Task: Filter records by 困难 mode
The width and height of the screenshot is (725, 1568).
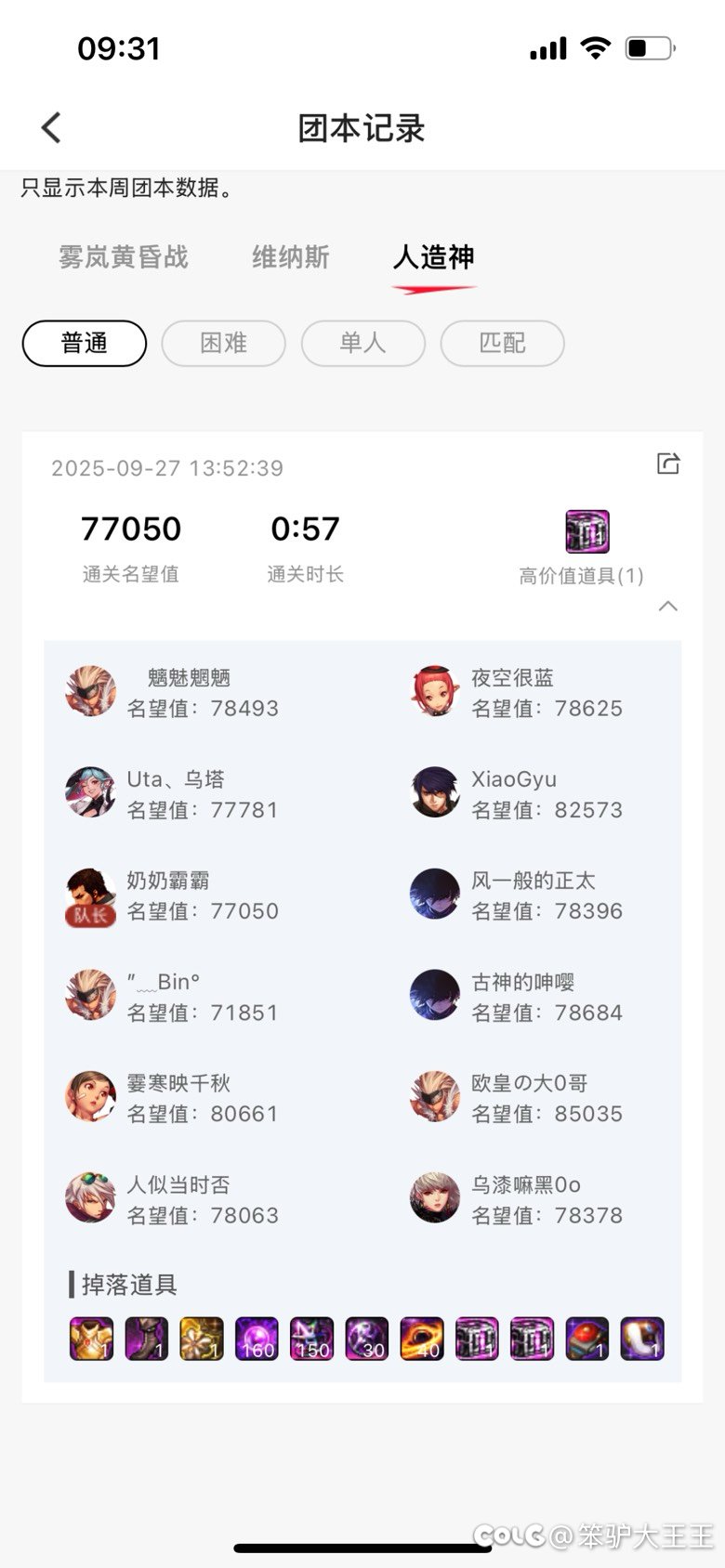Action: click(x=223, y=343)
